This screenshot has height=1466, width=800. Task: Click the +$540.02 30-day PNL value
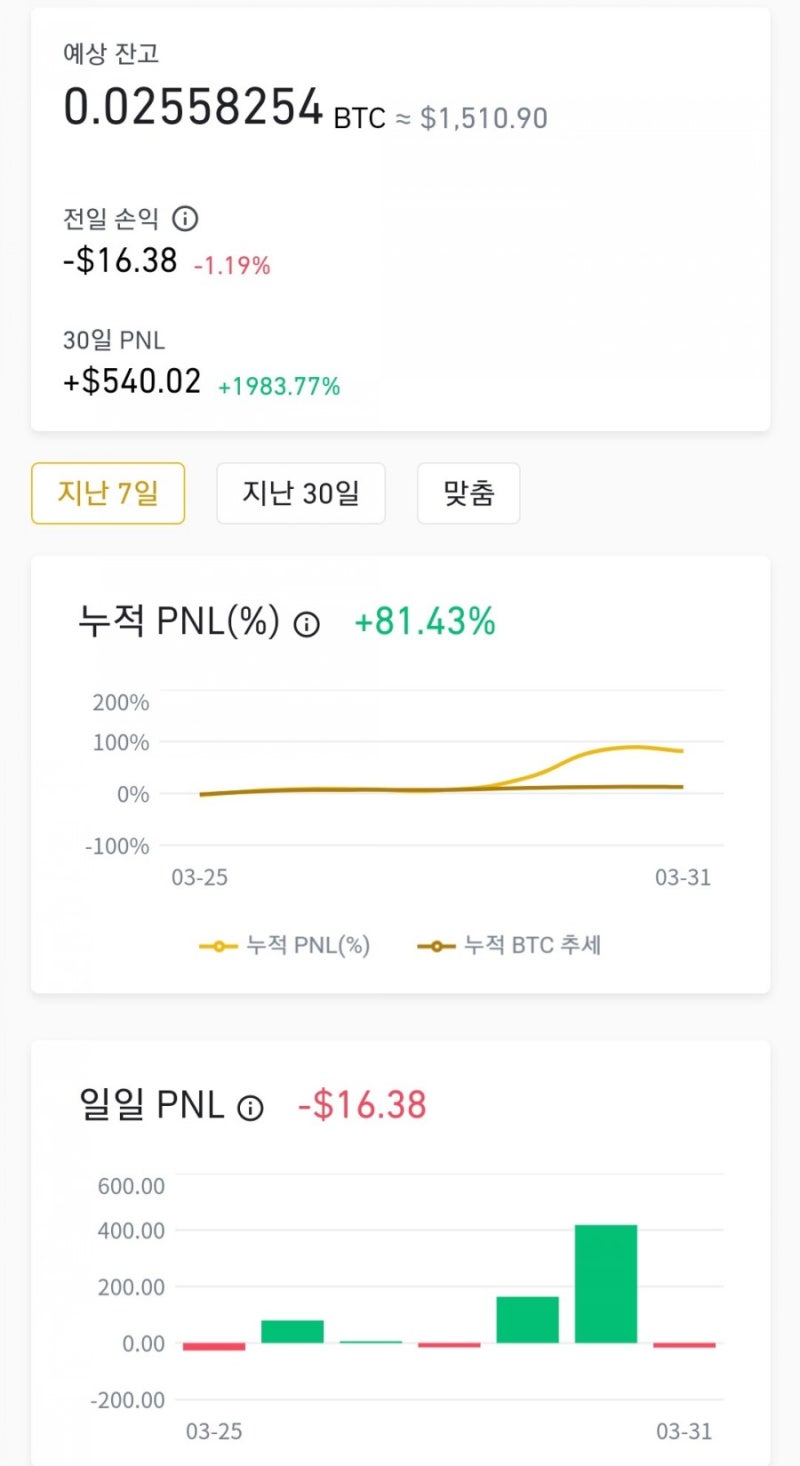pyautogui.click(x=130, y=381)
